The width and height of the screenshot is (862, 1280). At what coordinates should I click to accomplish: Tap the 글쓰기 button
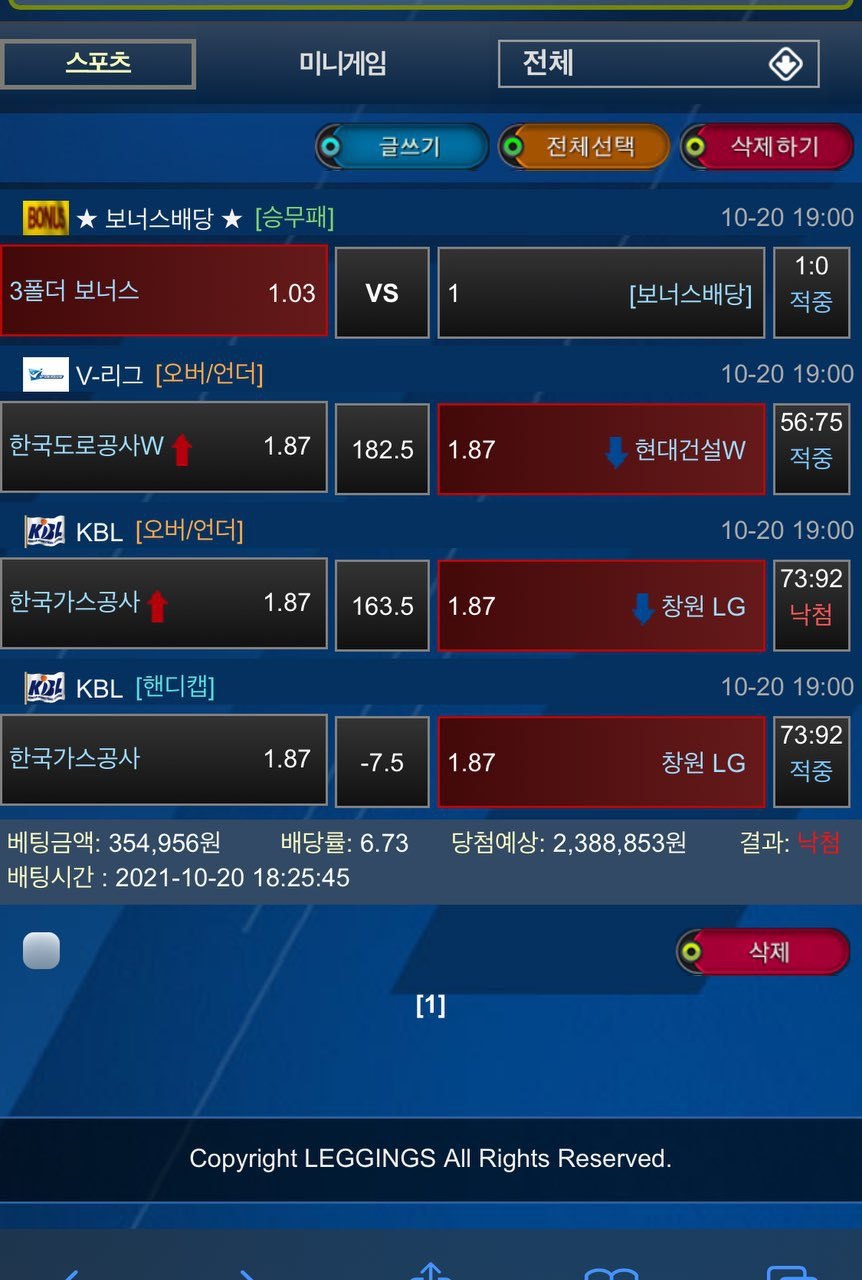coord(402,147)
